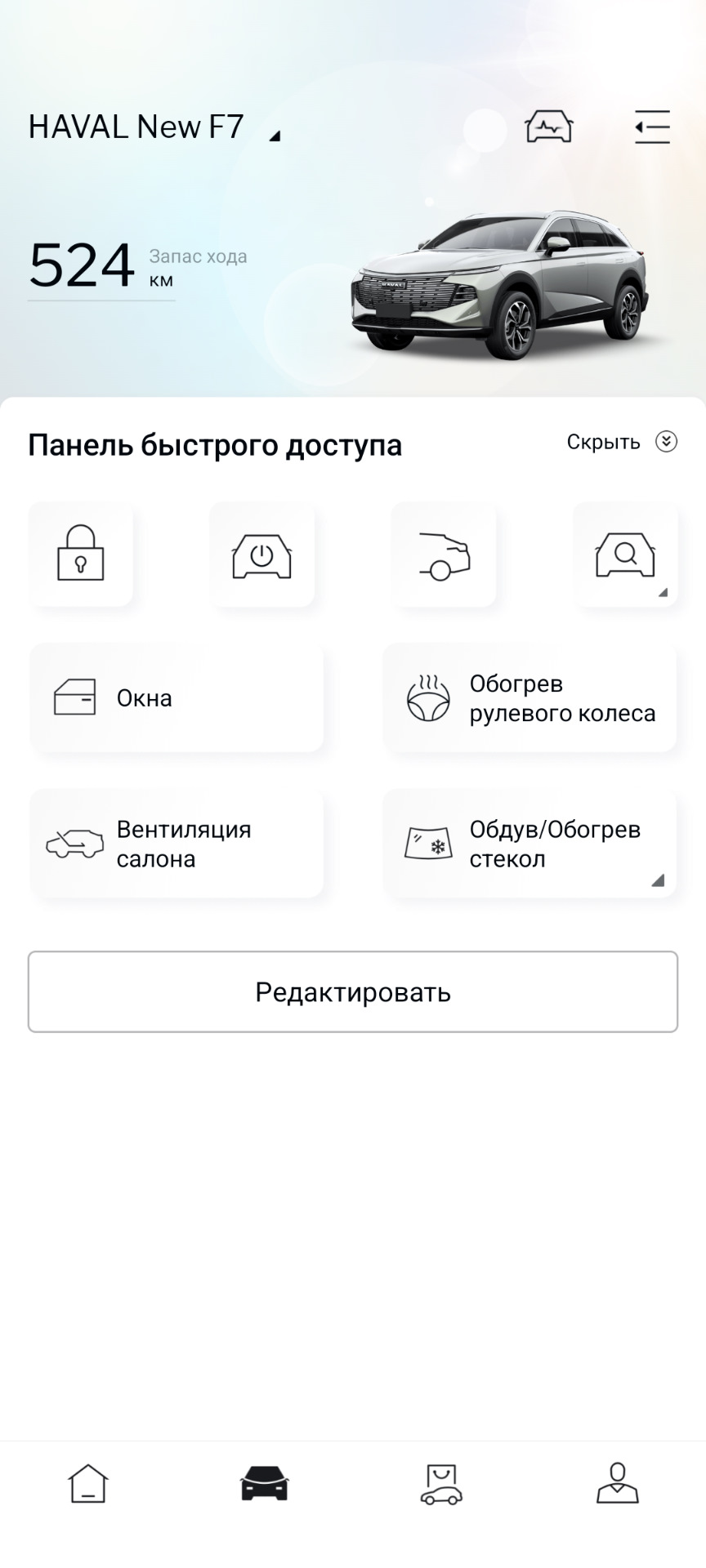Go to the profile tab
The height and width of the screenshot is (1568, 706).
(618, 1483)
